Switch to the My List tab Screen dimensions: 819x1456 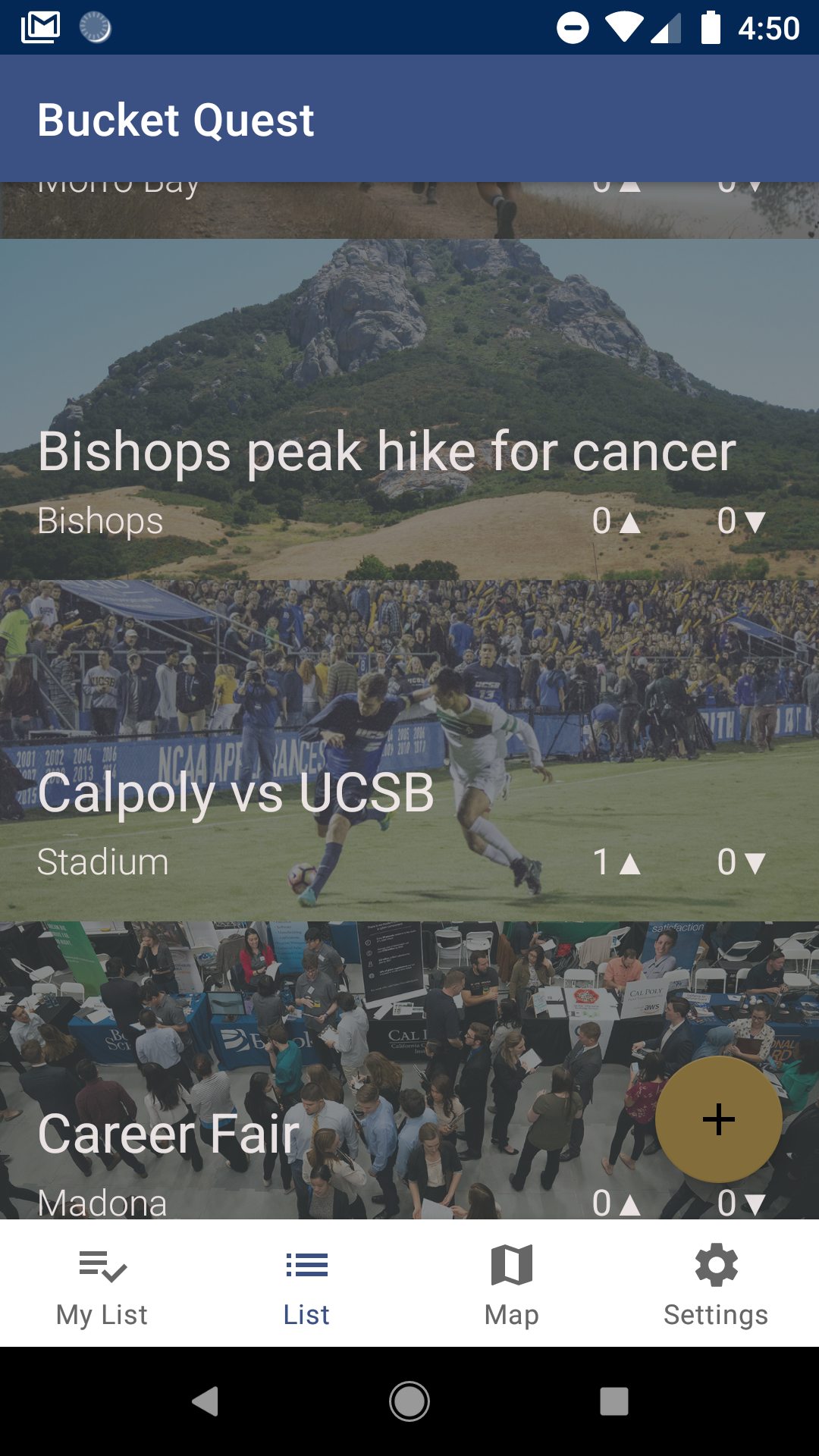point(102,1283)
